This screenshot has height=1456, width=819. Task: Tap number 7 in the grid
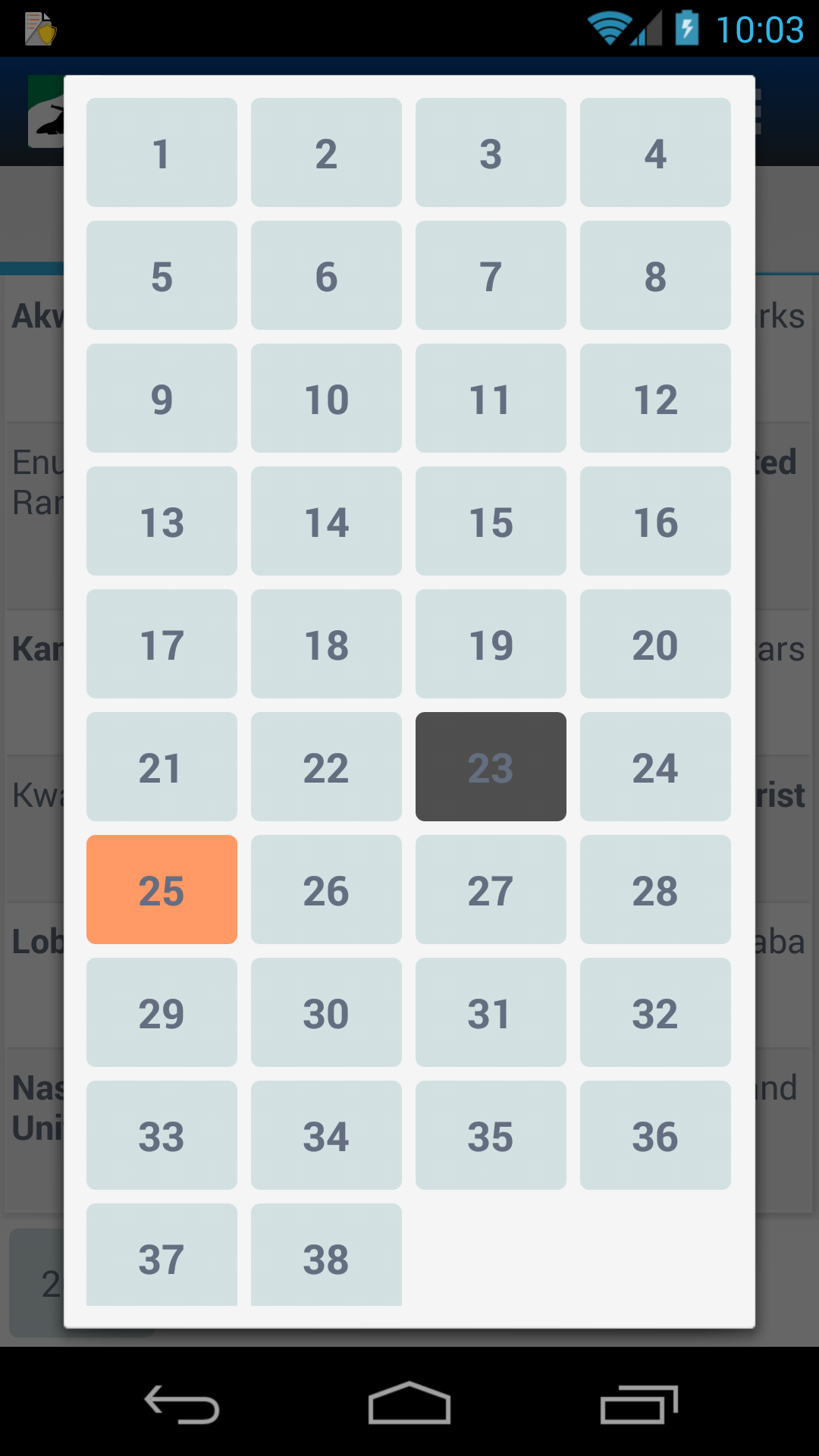point(491,275)
